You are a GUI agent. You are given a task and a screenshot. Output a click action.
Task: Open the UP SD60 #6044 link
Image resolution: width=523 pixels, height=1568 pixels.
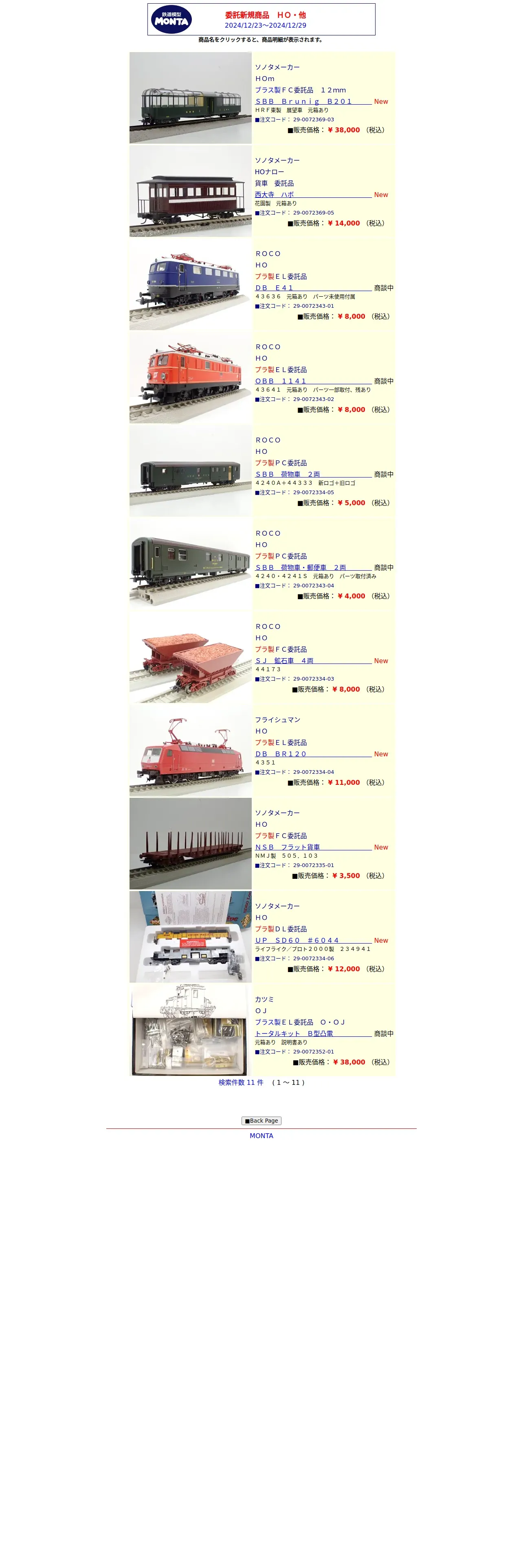pyautogui.click(x=297, y=940)
